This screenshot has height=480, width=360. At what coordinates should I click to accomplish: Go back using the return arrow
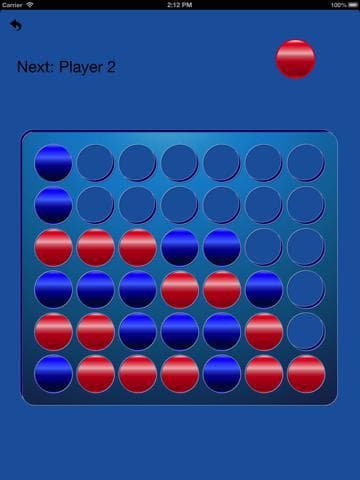pos(16,25)
